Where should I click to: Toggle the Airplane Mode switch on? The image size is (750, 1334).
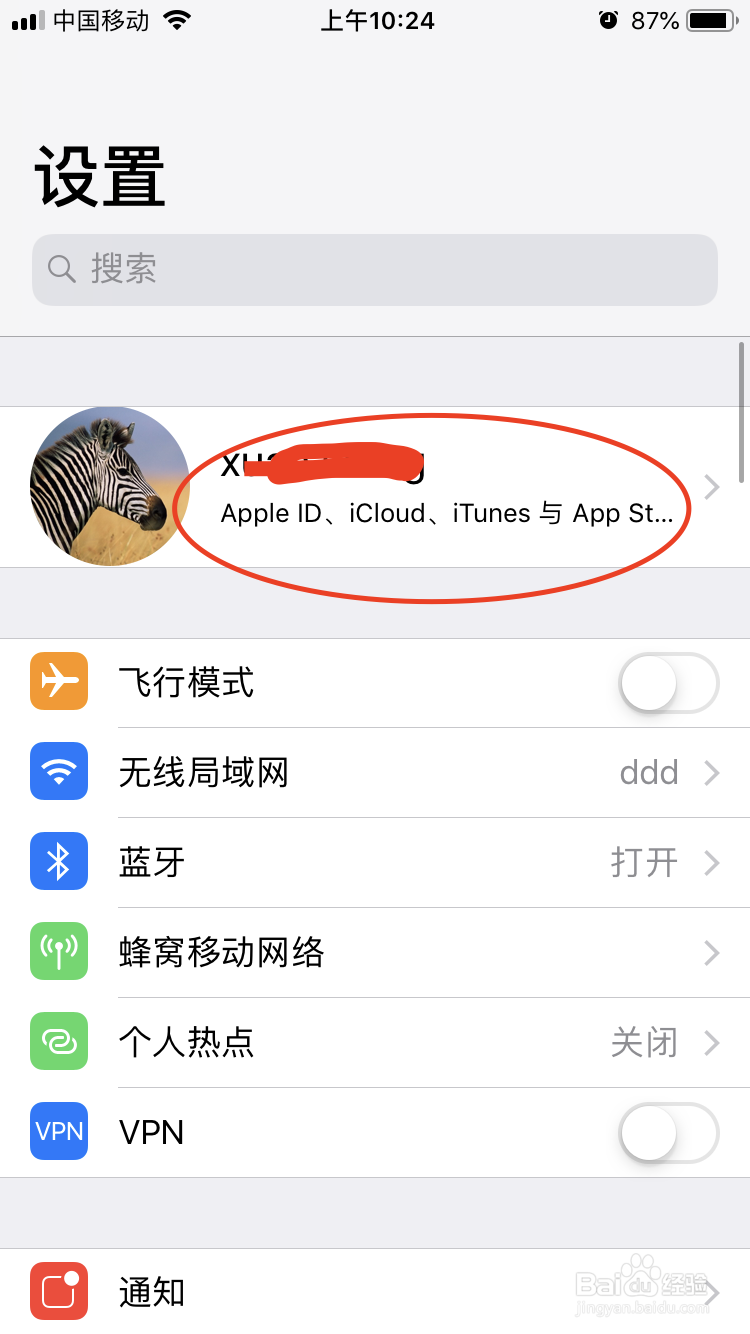668,681
